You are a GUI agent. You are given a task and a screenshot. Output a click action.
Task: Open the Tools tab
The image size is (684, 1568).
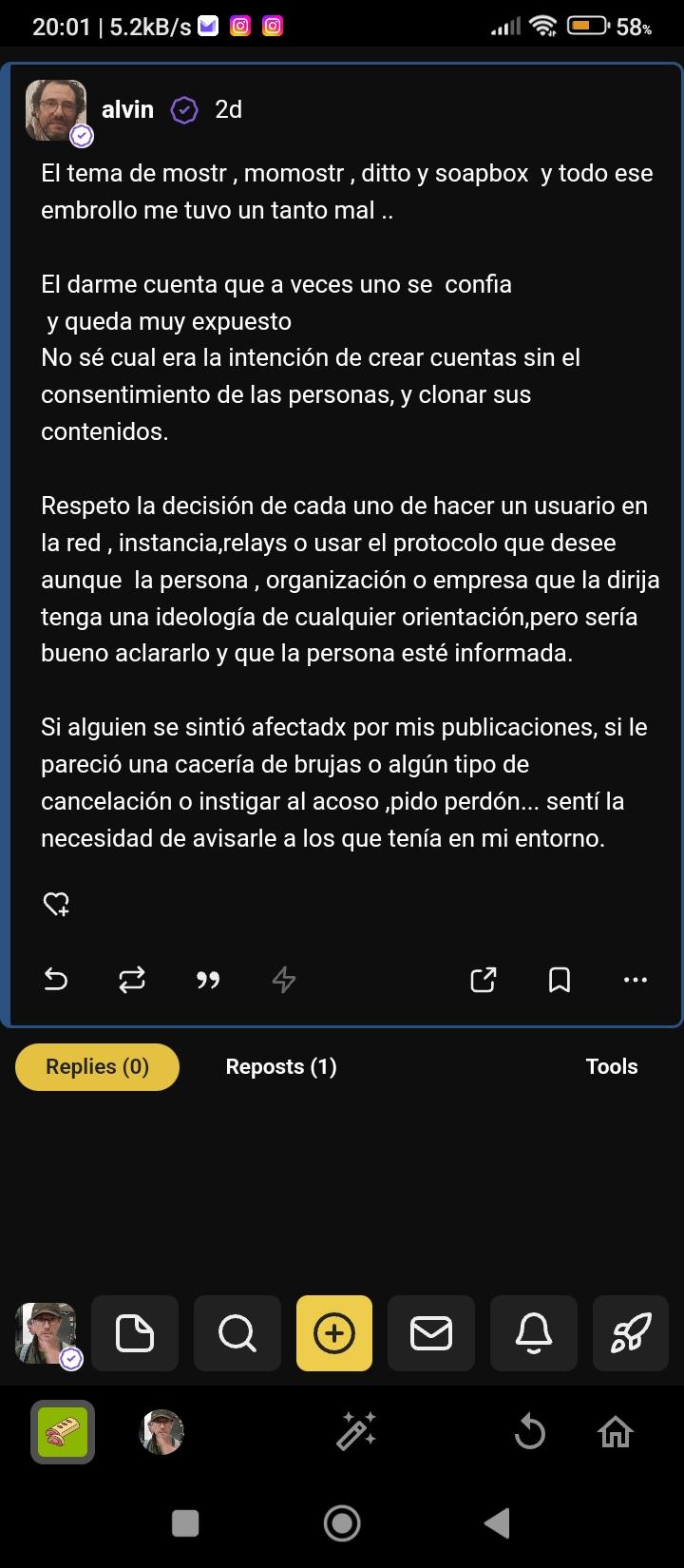[x=611, y=1066]
